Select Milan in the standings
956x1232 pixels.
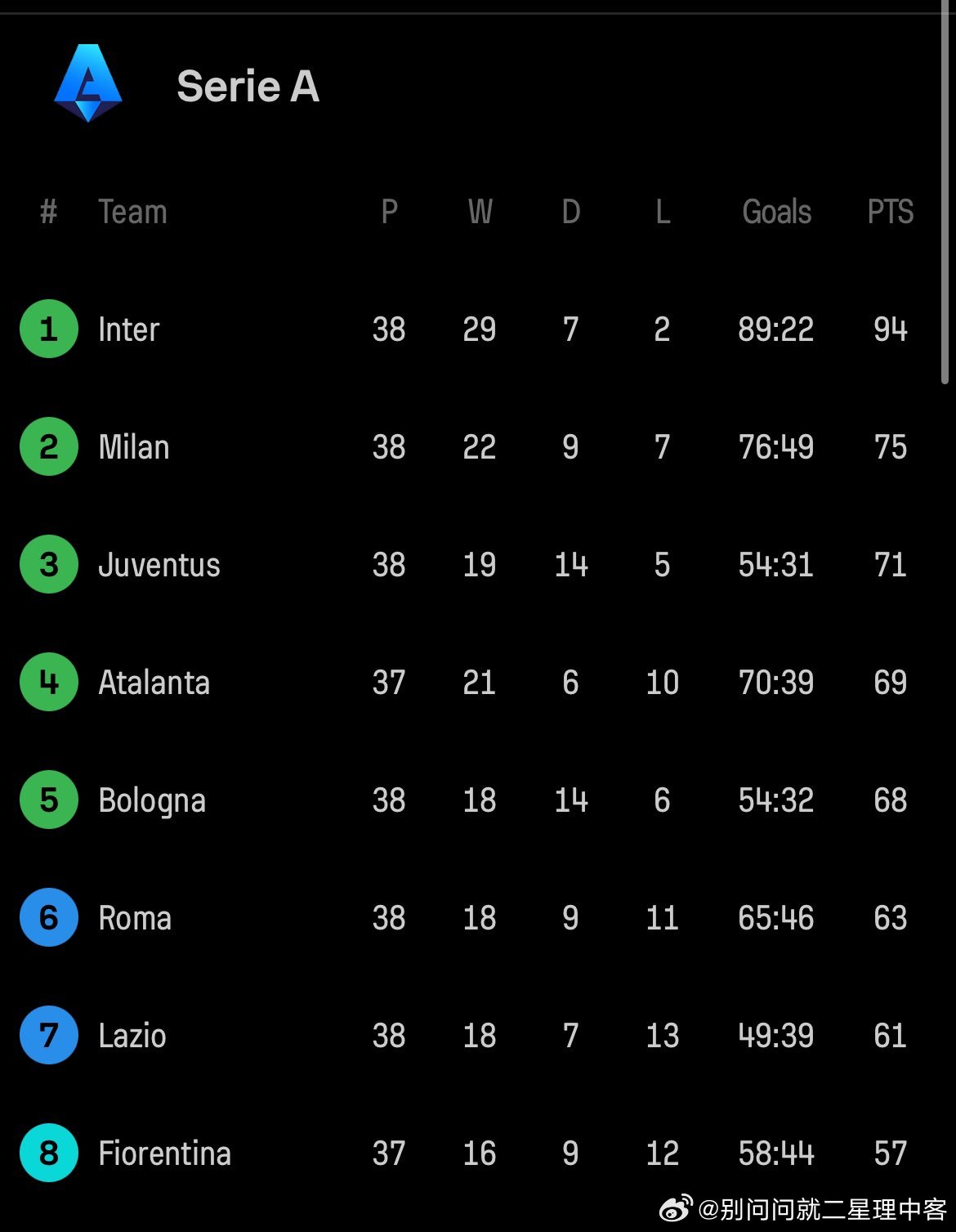133,447
